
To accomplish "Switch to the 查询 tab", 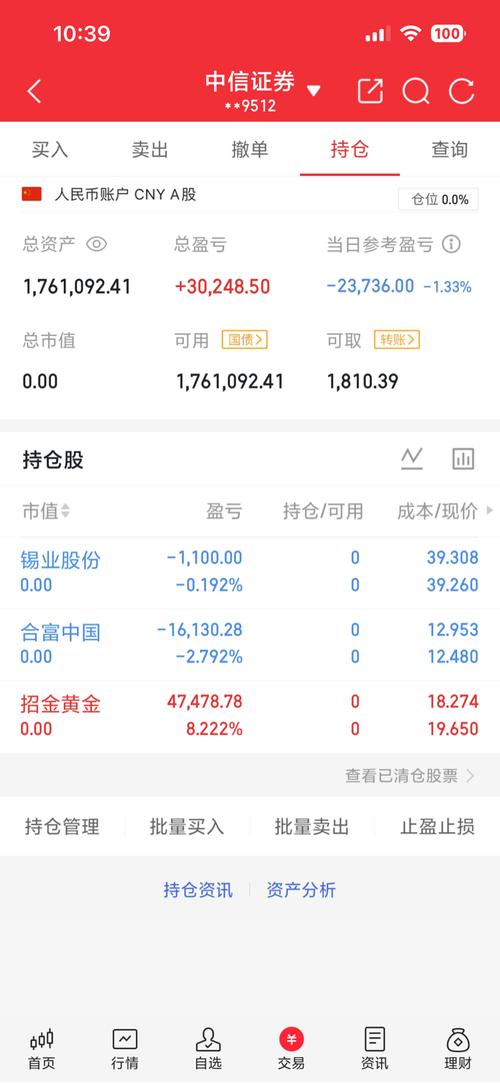I will coord(450,149).
